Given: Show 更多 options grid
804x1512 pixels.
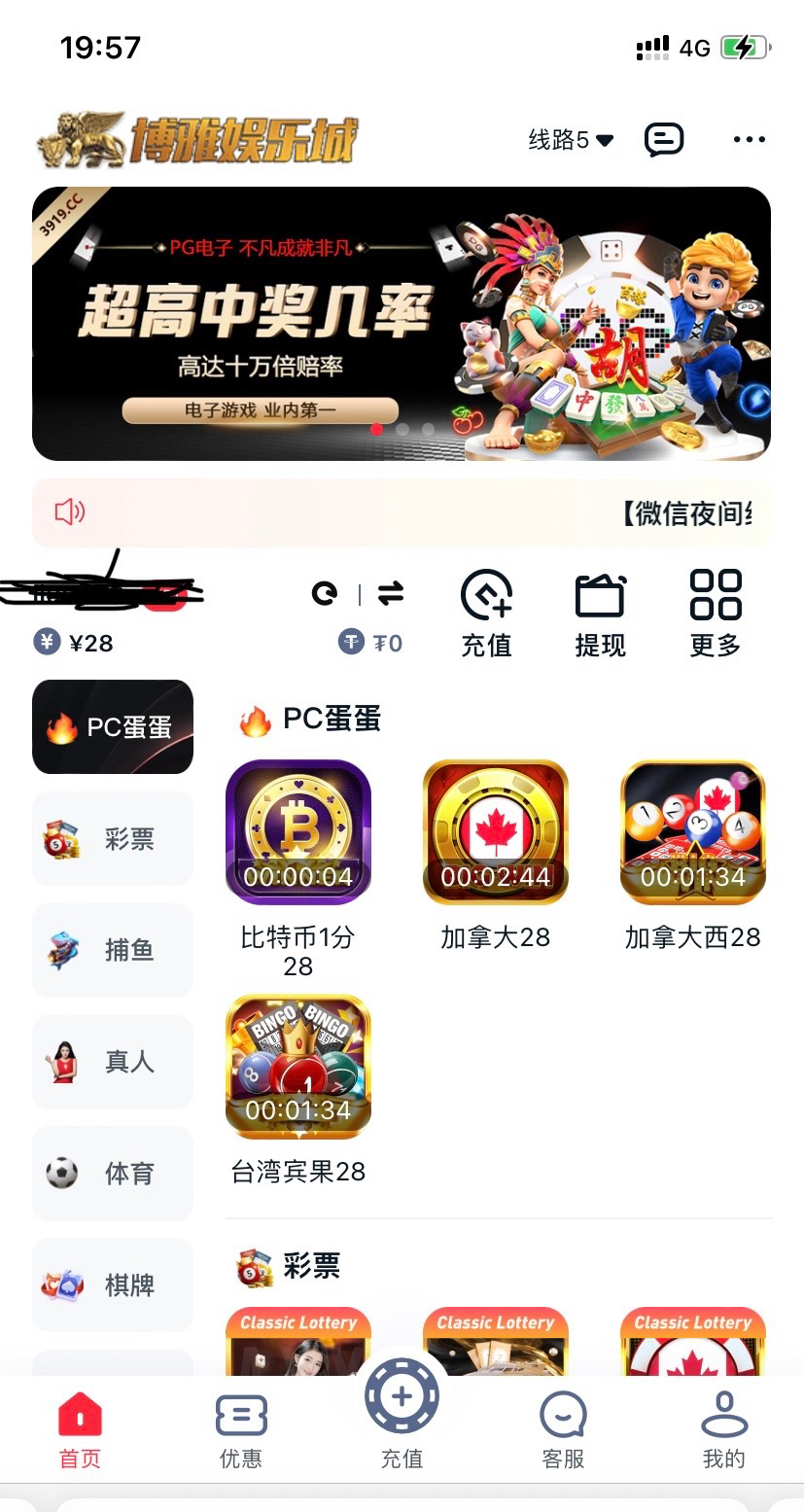Looking at the screenshot, I should coord(715,614).
